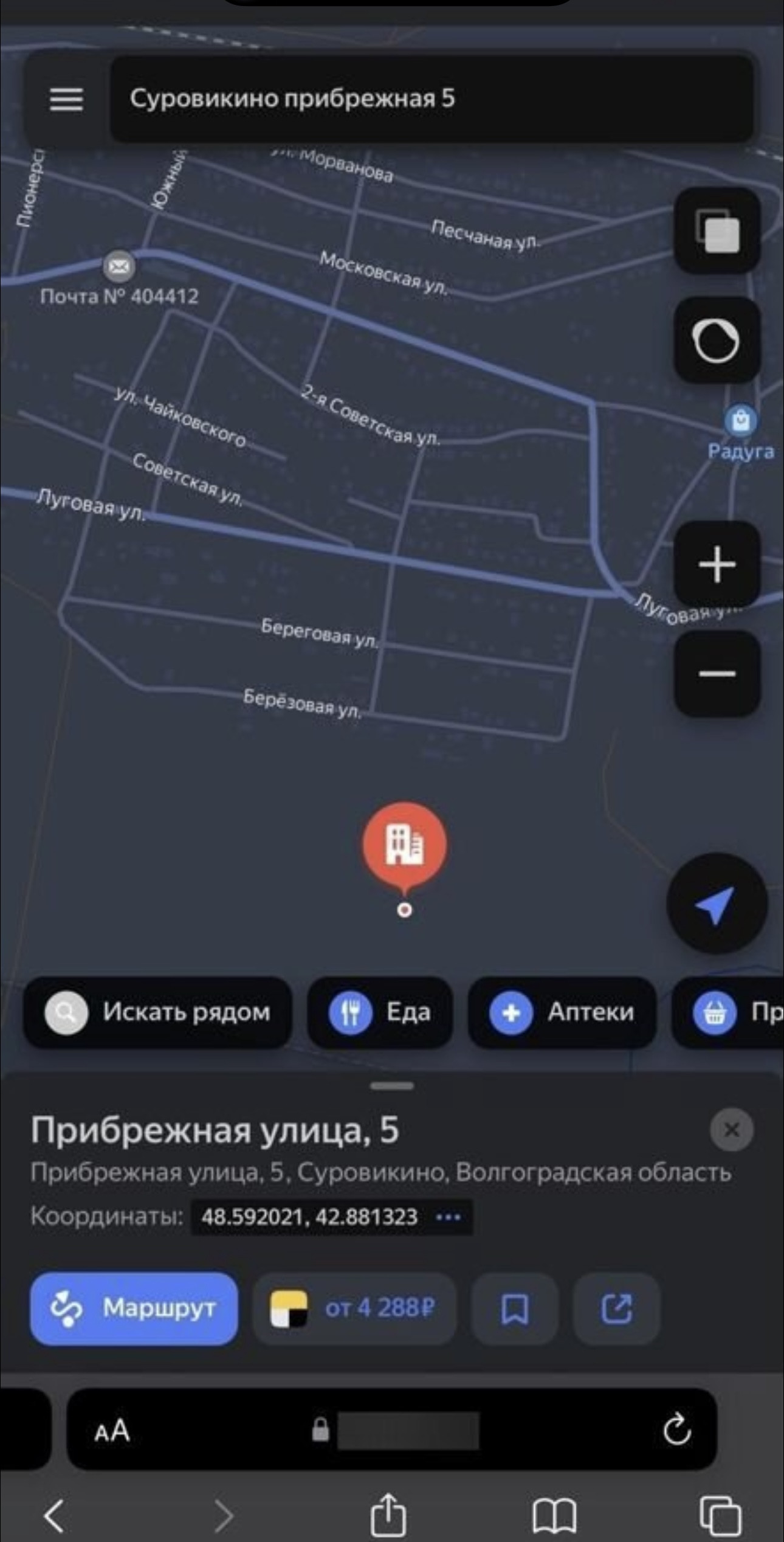The height and width of the screenshot is (1542, 784).
Task: Reload the page in the browser
Action: [676, 1429]
